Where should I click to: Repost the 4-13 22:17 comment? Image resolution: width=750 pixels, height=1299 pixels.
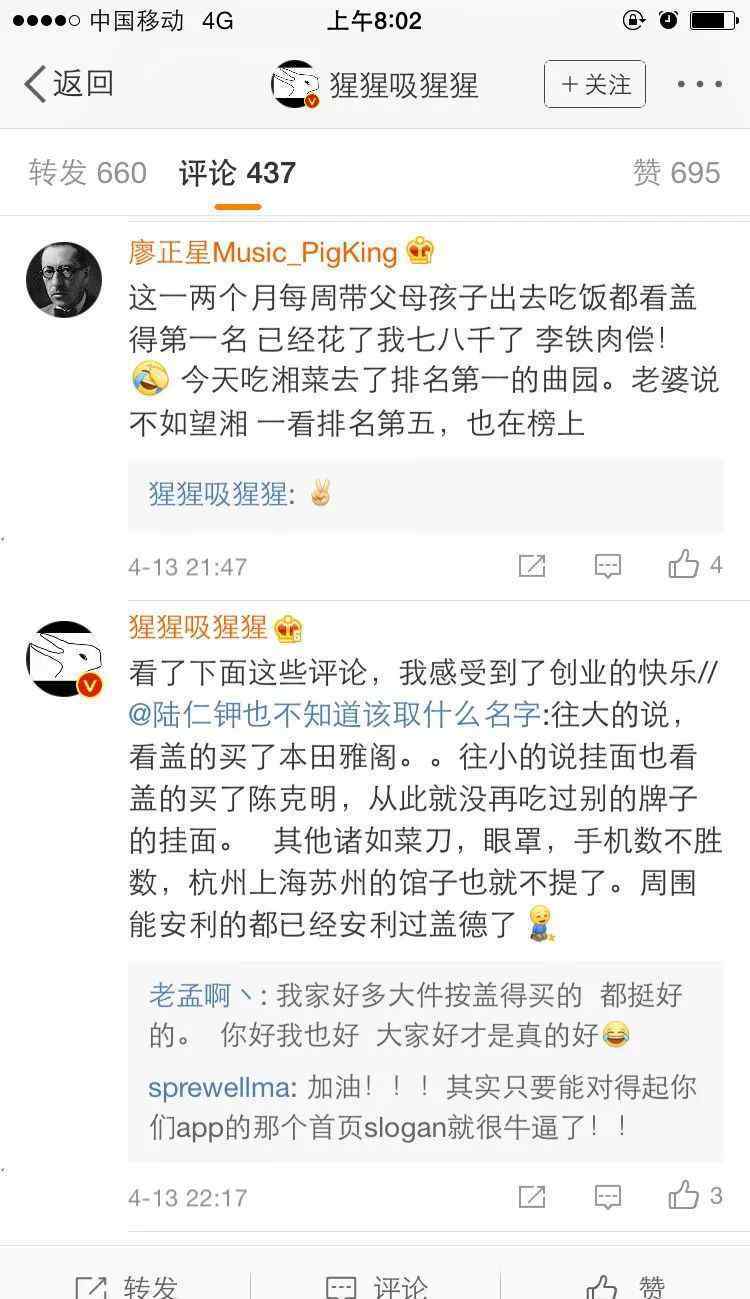click(532, 1197)
